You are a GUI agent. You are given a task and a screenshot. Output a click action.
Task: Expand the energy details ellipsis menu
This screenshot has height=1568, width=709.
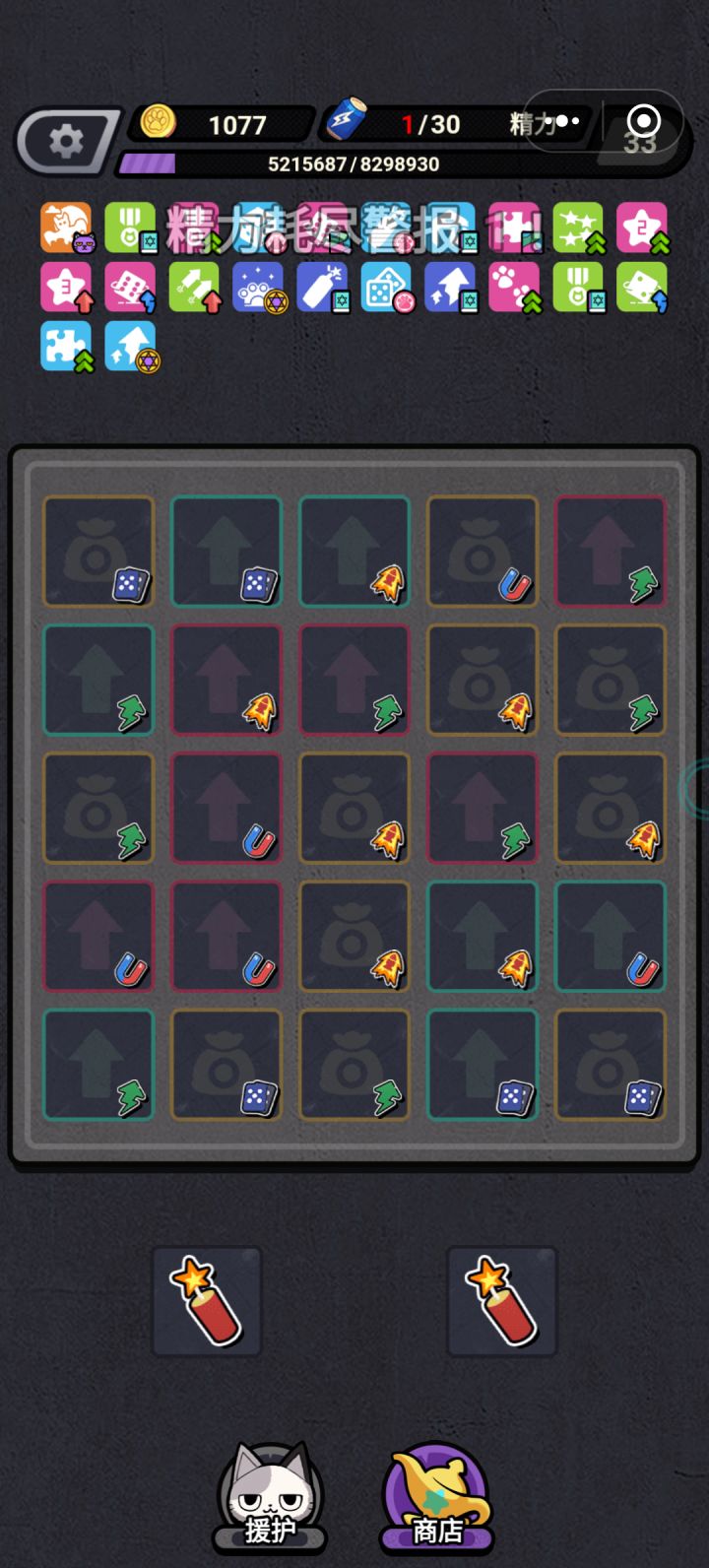pos(566,120)
